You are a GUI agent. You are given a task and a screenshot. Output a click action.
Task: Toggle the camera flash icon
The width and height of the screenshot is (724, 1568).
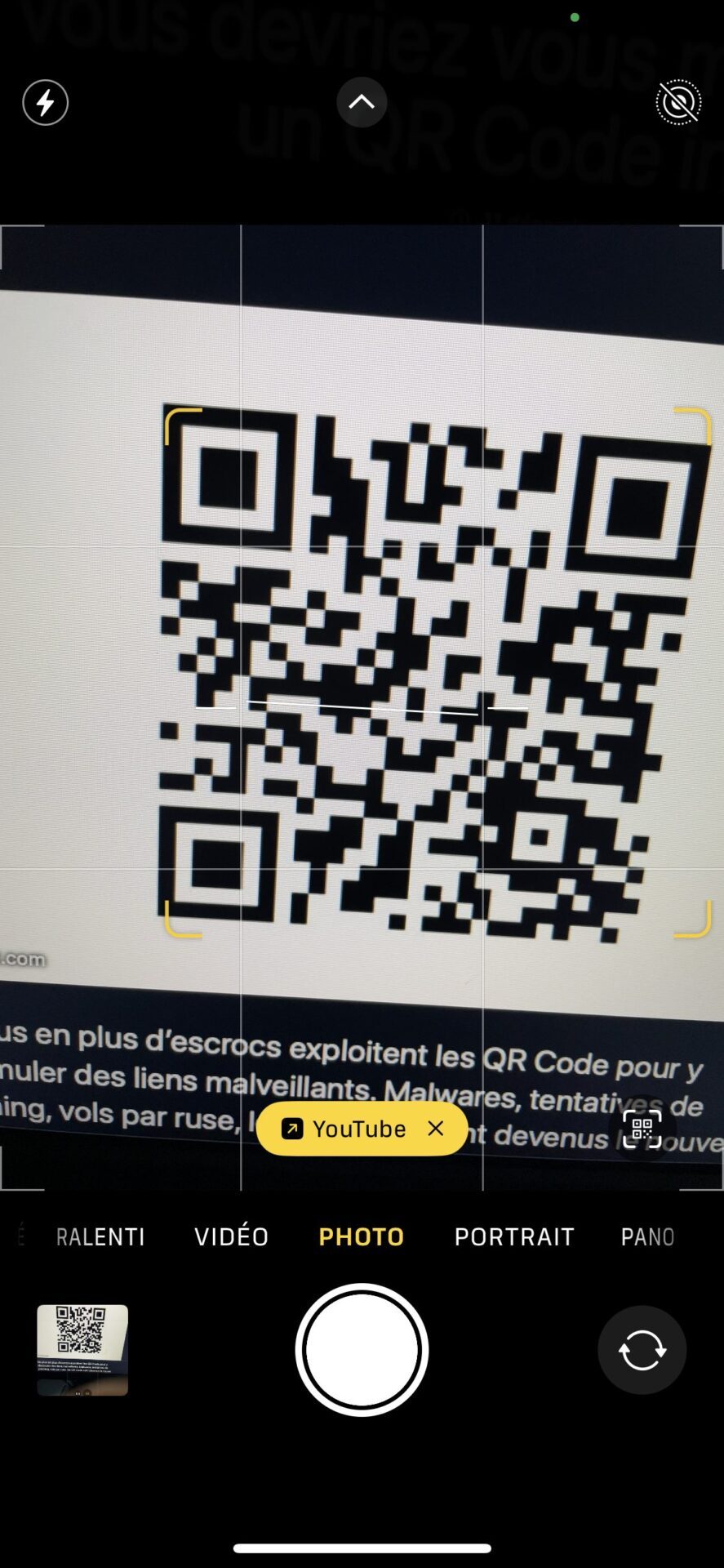45,103
